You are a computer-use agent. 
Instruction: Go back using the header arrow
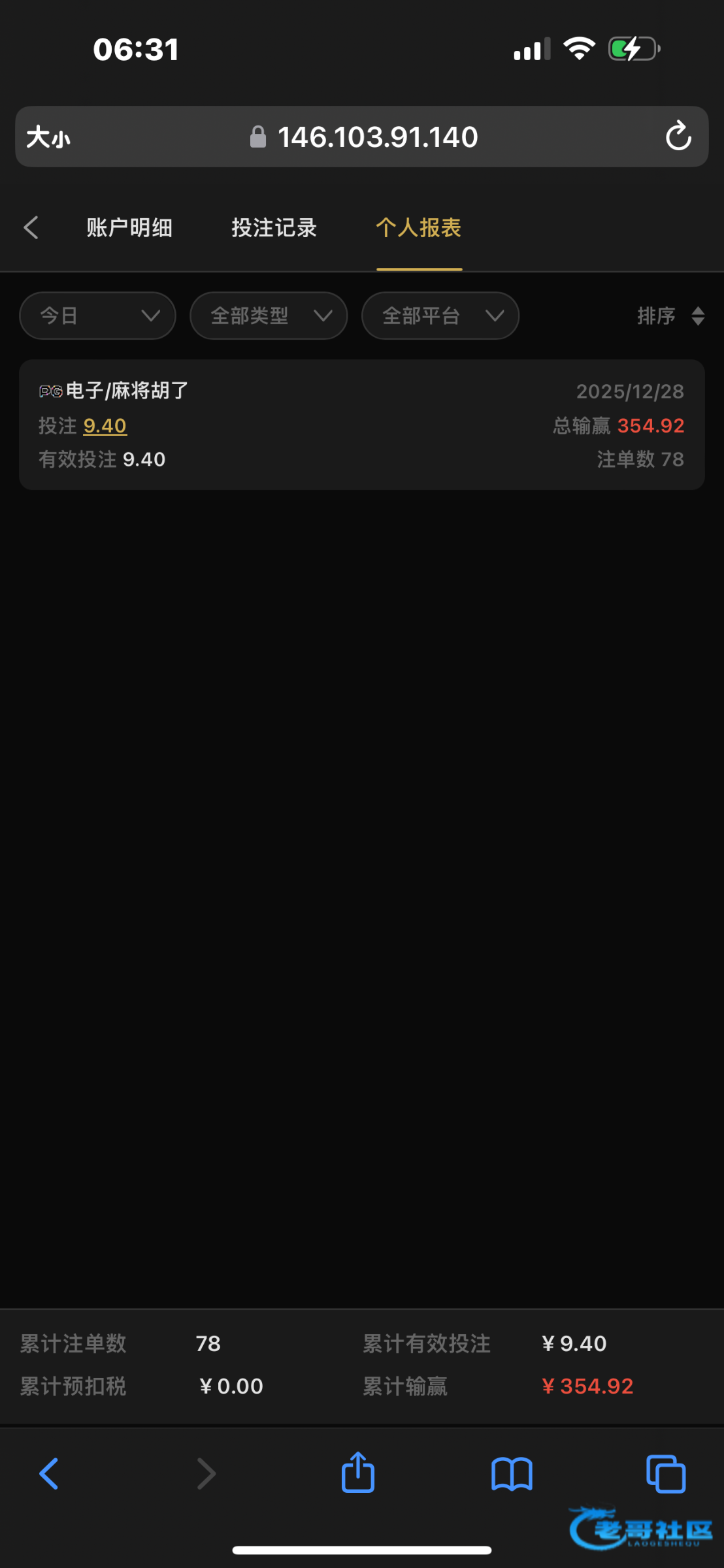point(31,228)
